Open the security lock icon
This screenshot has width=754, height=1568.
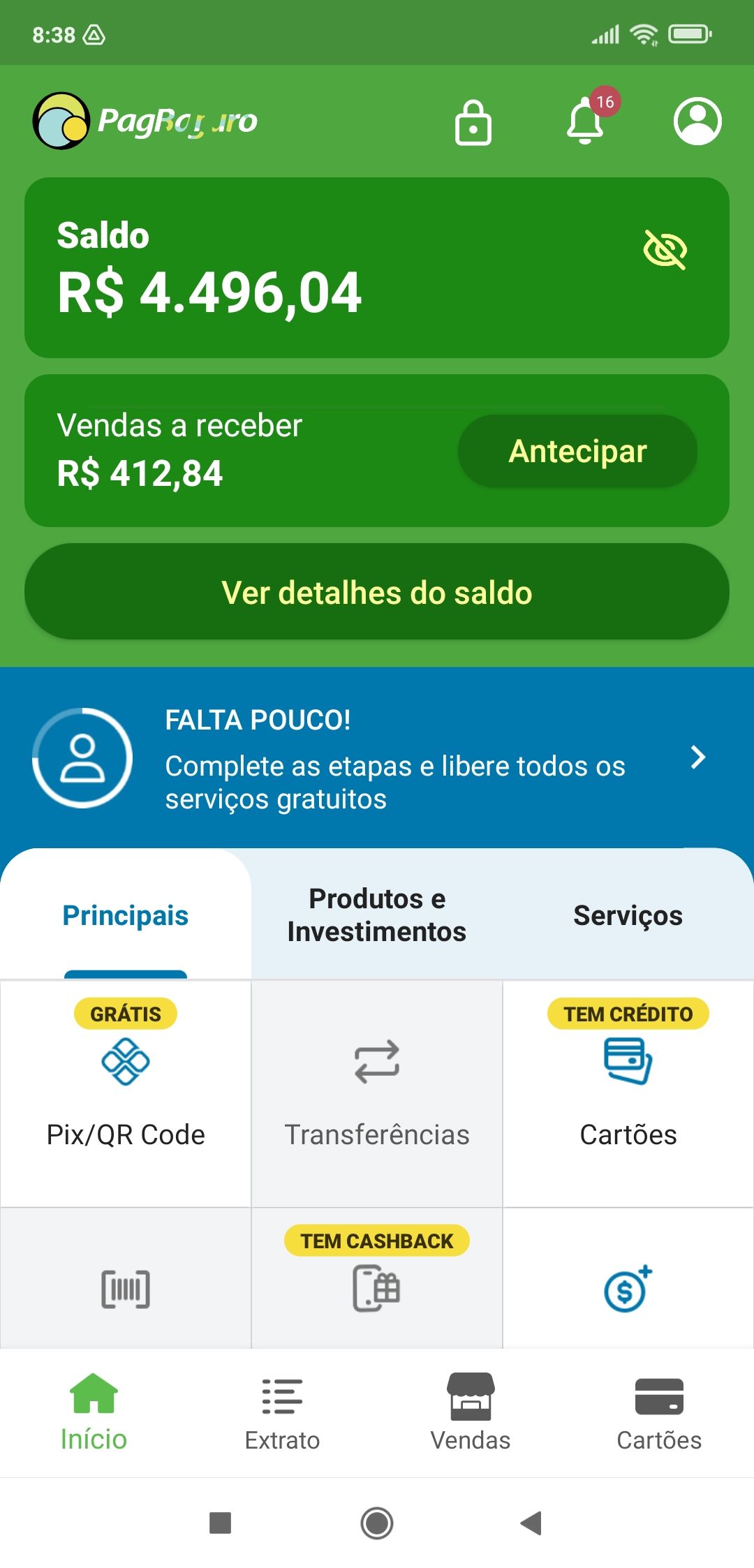pos(473,123)
